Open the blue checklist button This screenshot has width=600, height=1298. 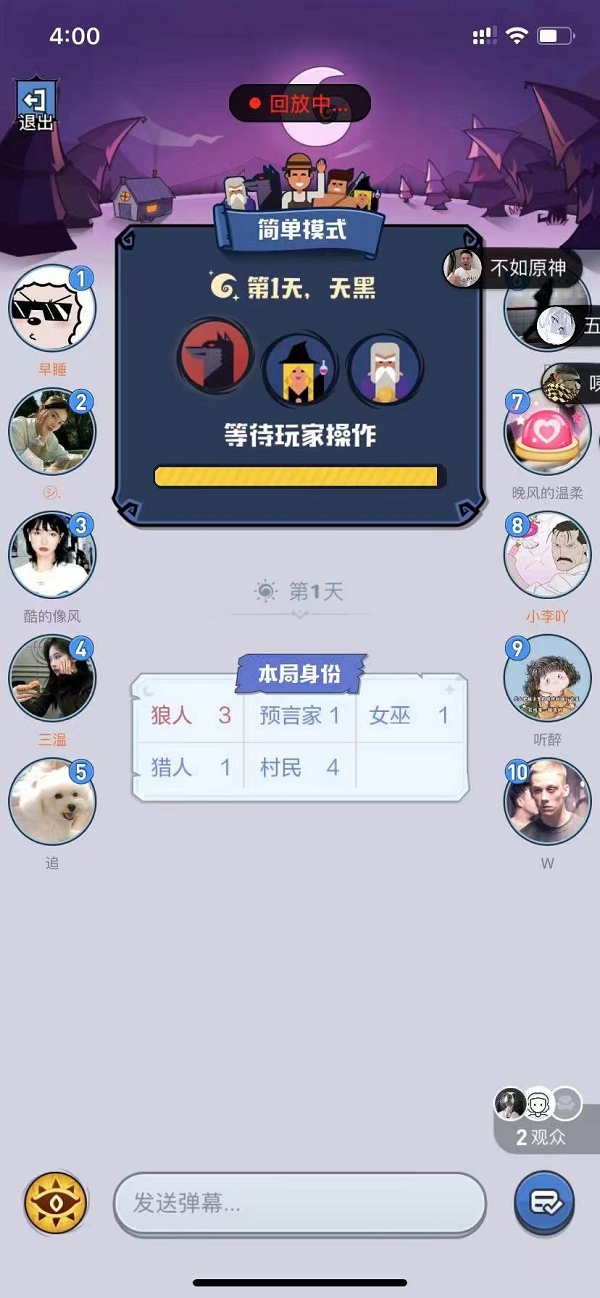544,1203
